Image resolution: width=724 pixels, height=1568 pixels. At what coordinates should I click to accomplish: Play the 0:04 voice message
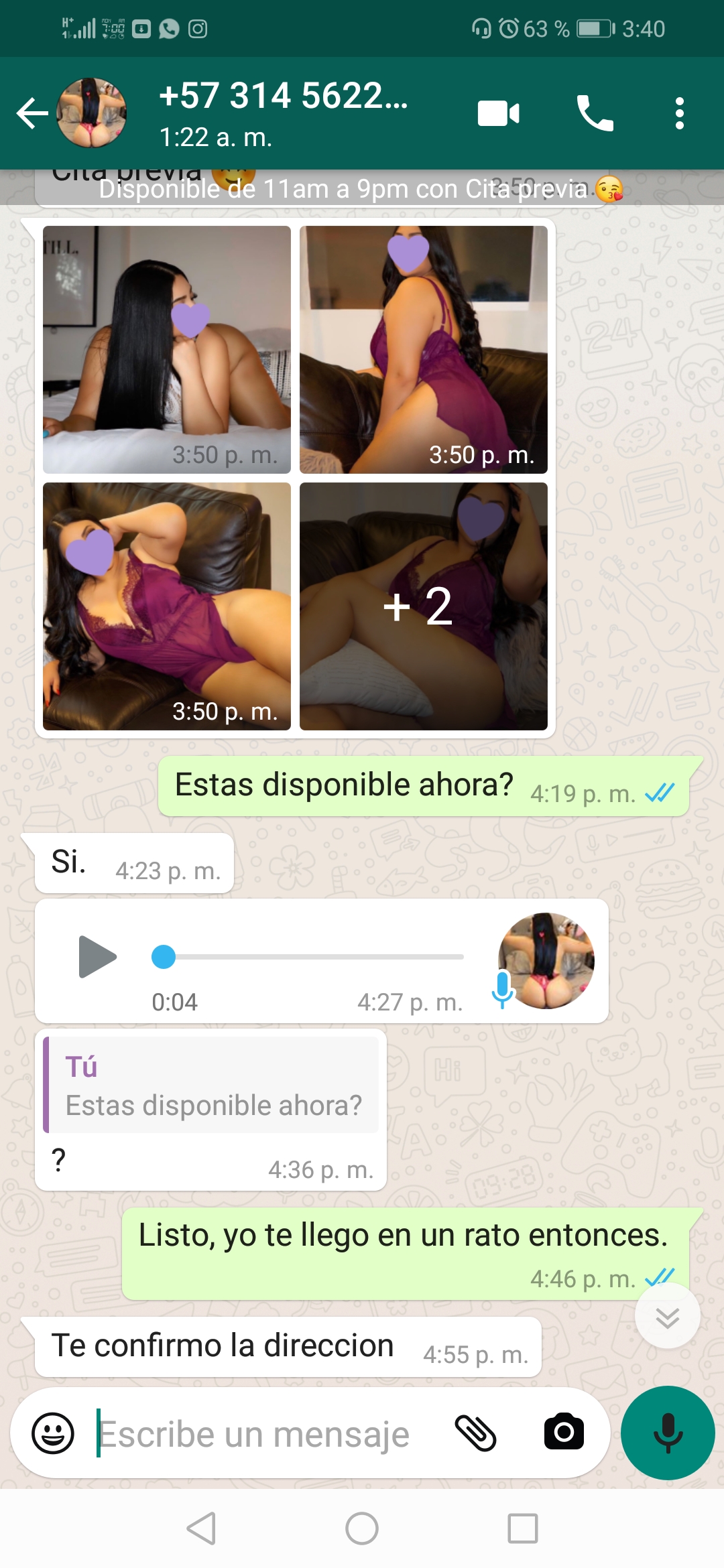point(98,956)
